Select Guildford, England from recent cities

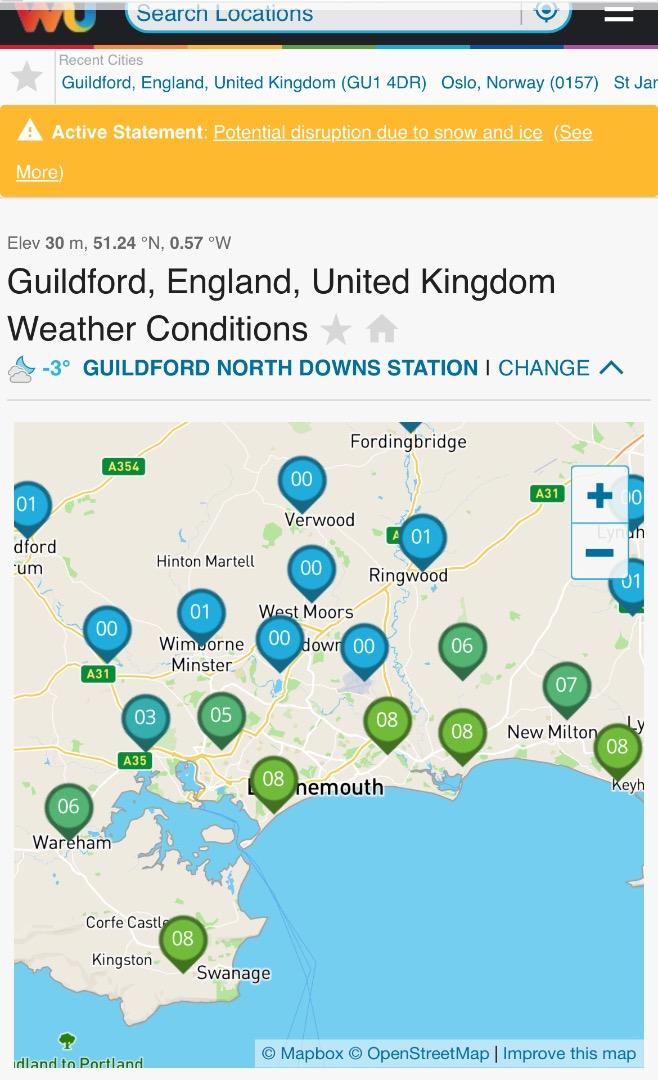click(244, 83)
